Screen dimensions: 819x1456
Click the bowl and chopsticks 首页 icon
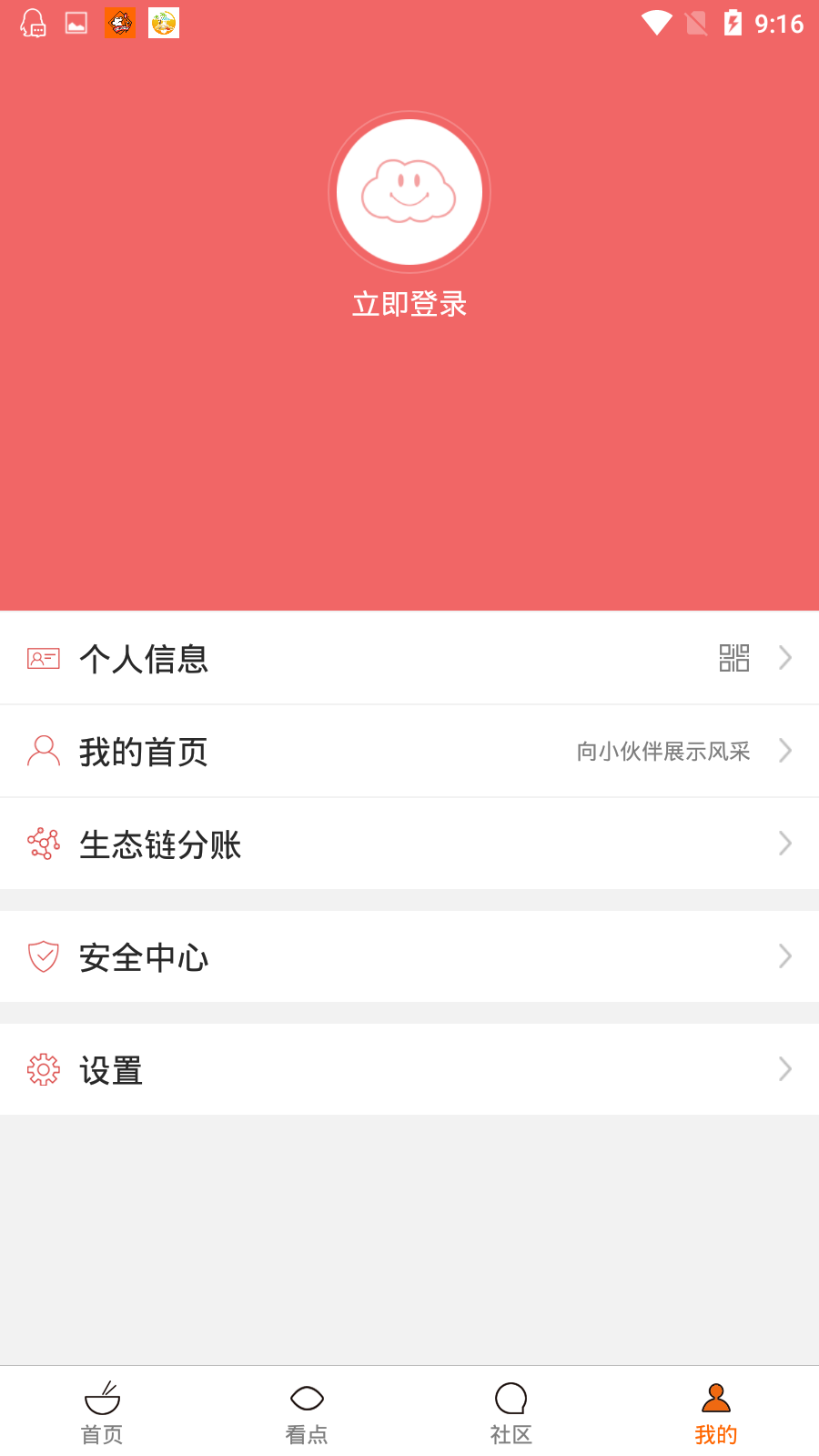point(102,1400)
